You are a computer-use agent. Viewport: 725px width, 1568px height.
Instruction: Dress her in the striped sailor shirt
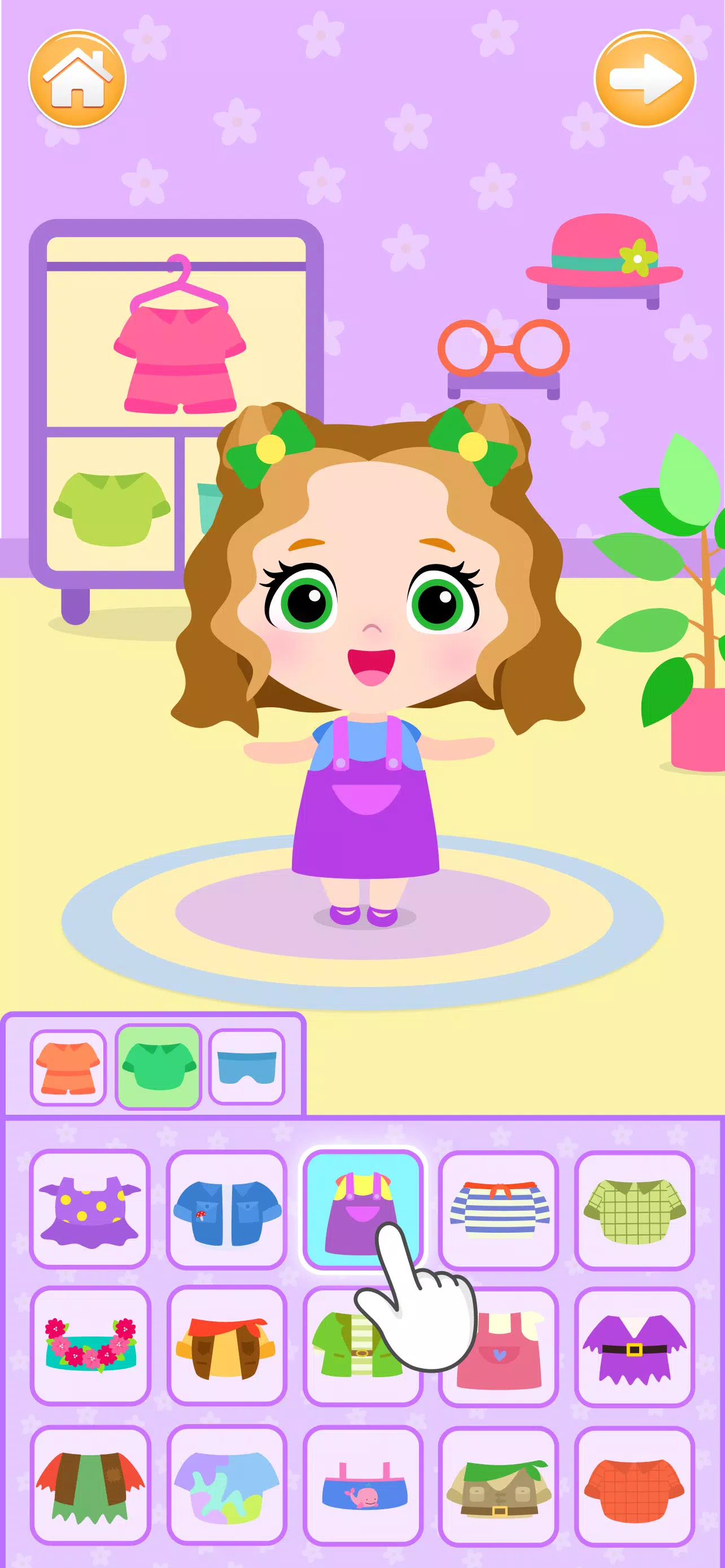tap(499, 1208)
